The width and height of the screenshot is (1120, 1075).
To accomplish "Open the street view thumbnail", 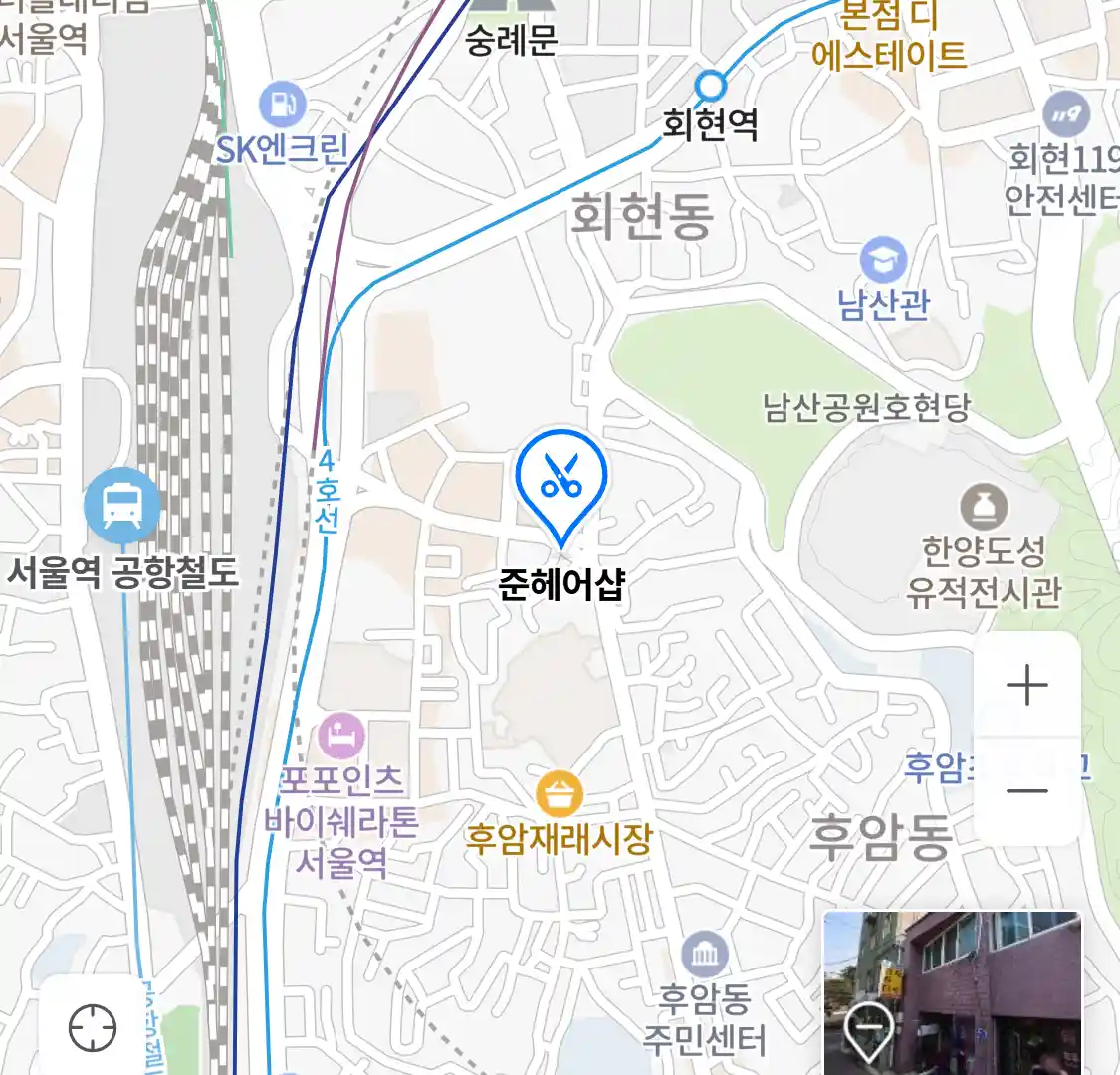I will click(952, 992).
